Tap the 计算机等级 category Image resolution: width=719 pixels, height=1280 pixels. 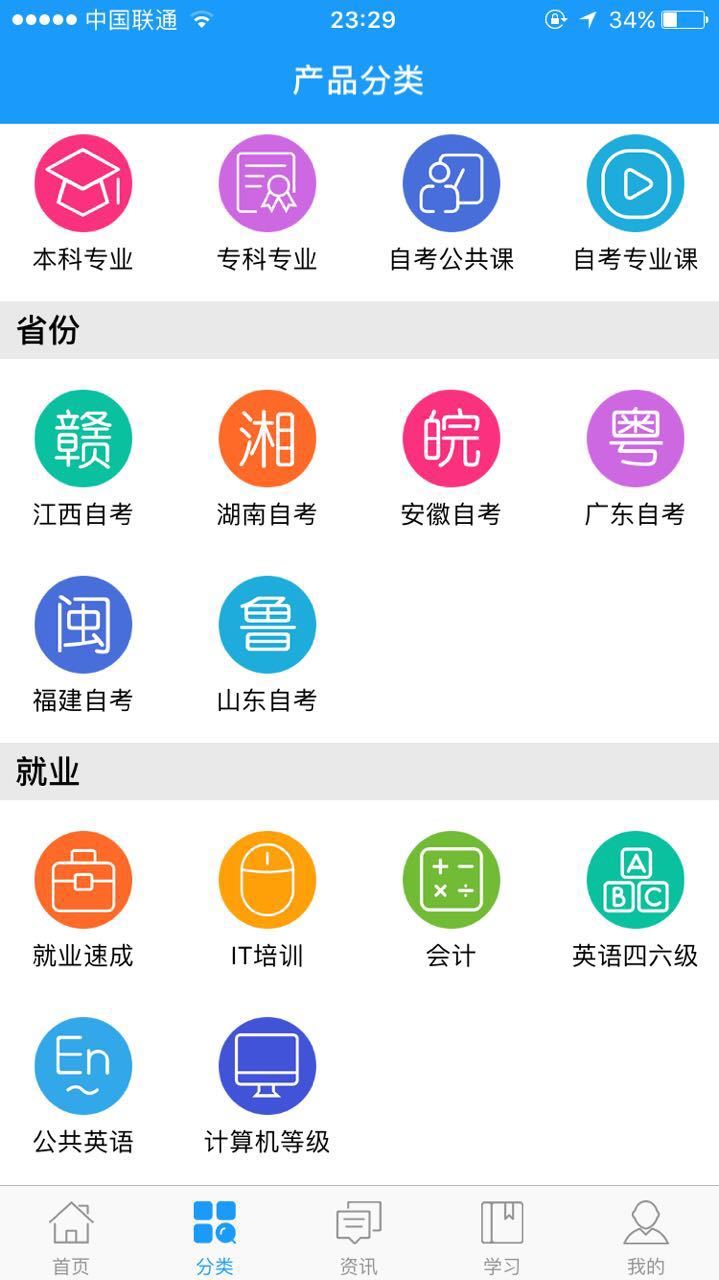pyautogui.click(x=267, y=1066)
